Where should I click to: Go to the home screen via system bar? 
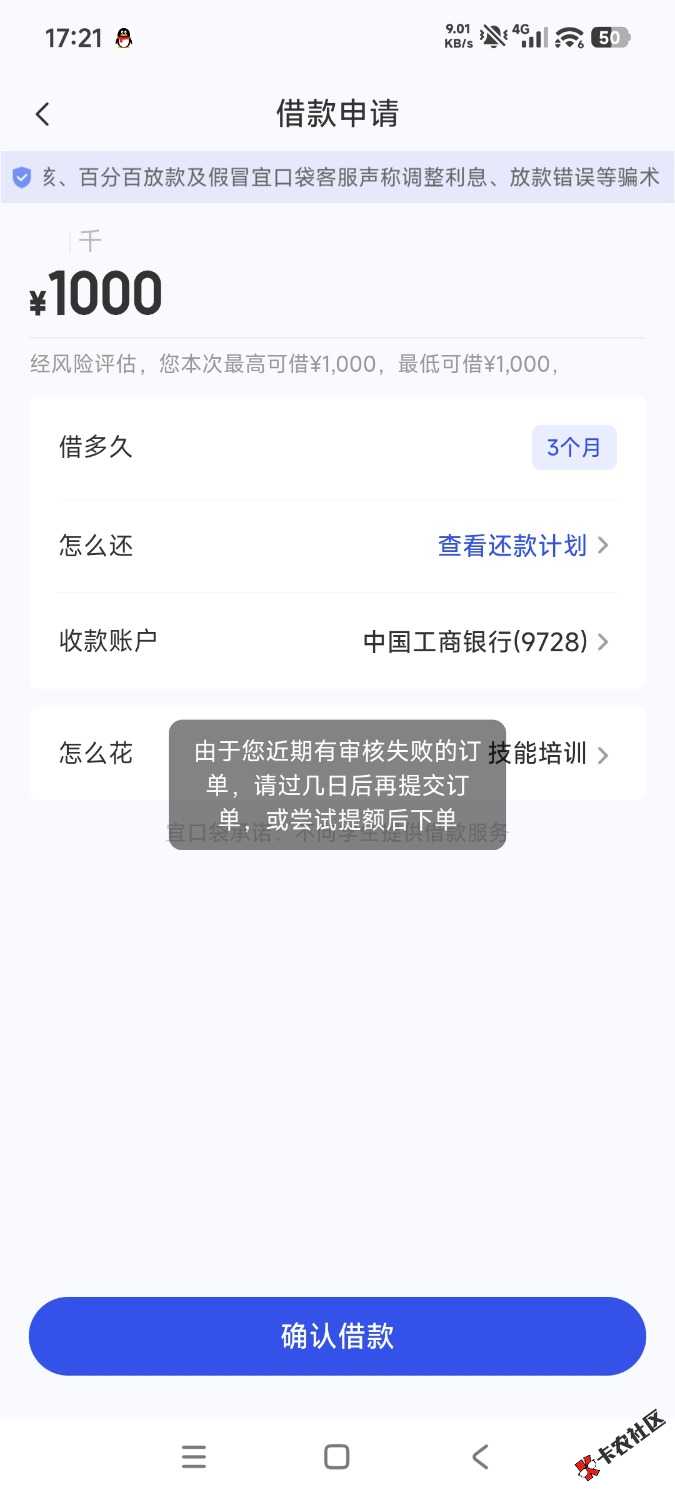337,1456
